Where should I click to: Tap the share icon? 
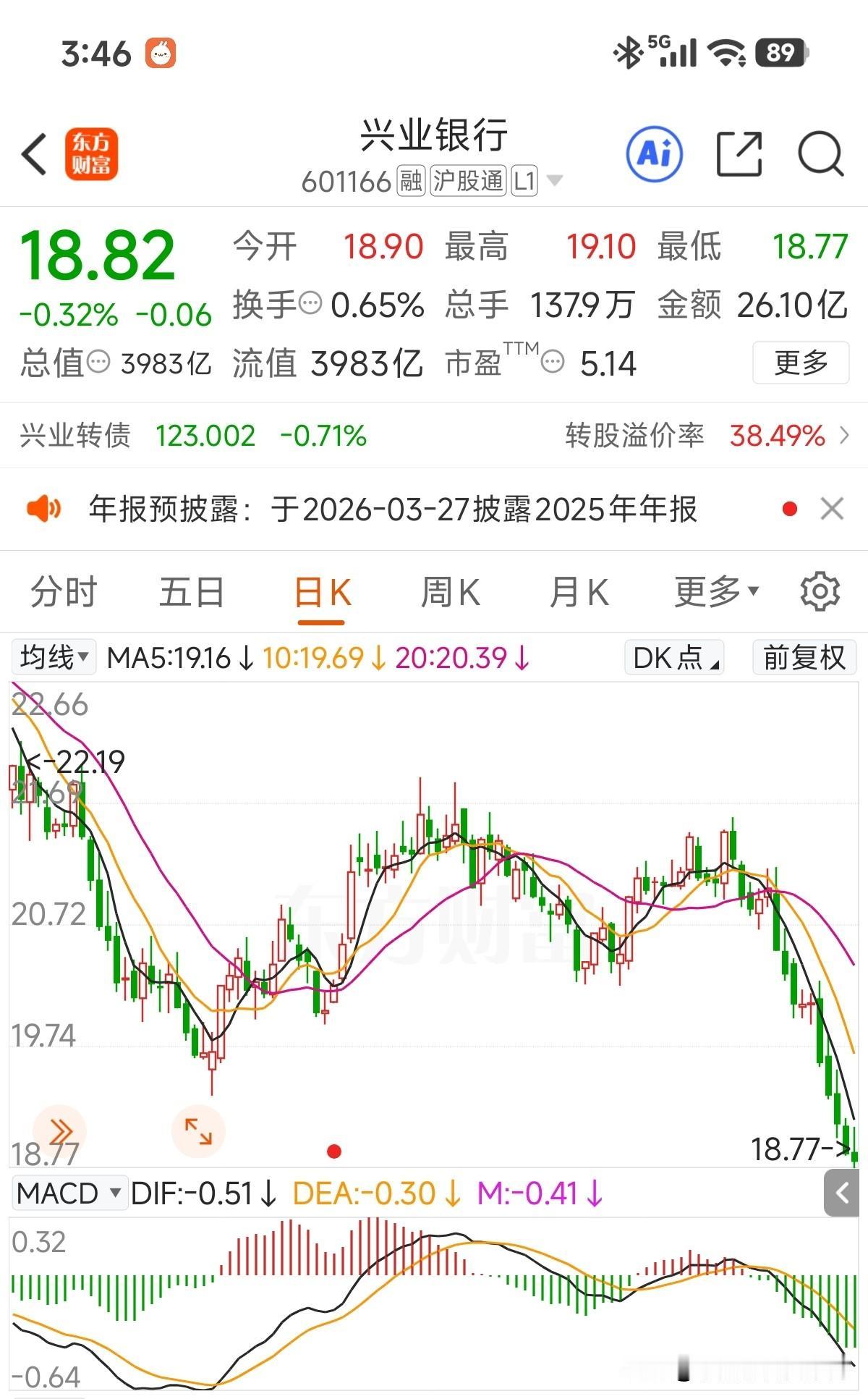(739, 154)
